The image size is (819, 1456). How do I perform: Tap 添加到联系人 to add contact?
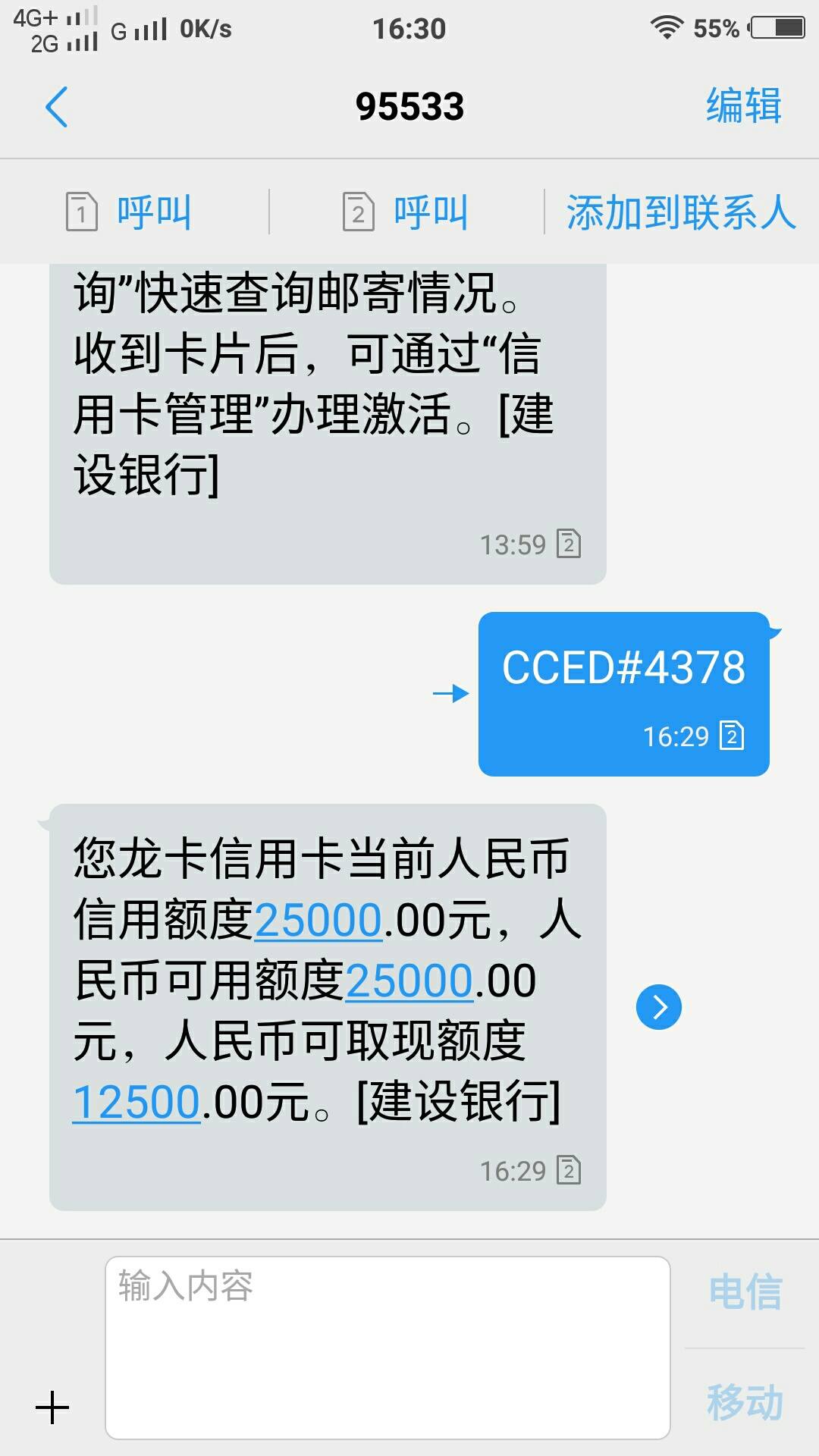point(681,212)
